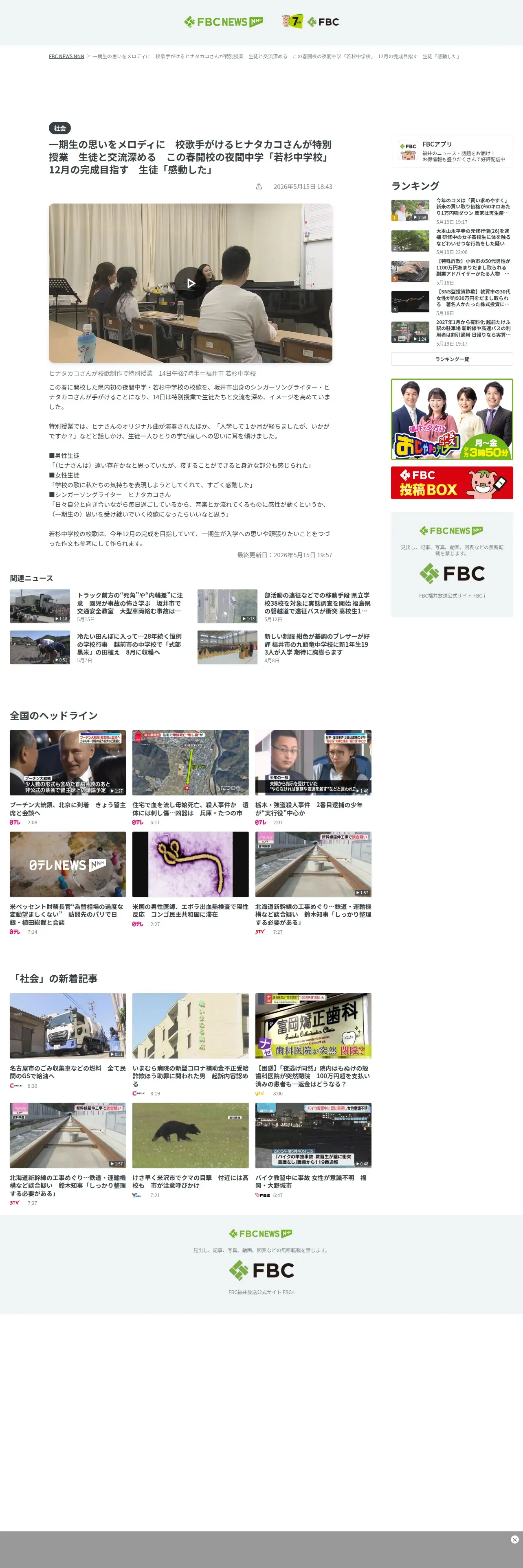Open ランキング一覧 button
The height and width of the screenshot is (1568, 523).
(452, 359)
